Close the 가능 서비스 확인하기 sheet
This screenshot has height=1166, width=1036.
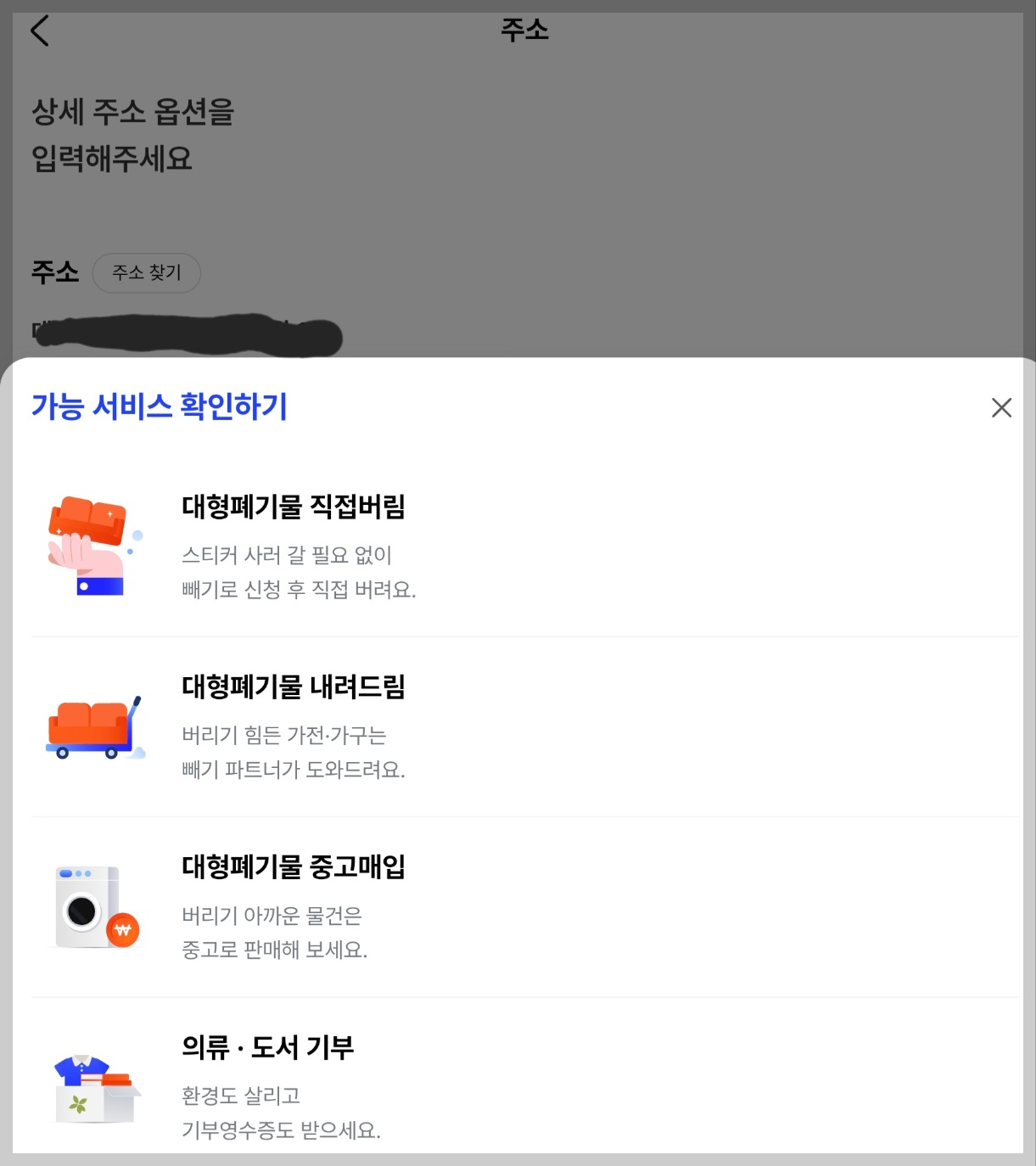pos(1001,408)
